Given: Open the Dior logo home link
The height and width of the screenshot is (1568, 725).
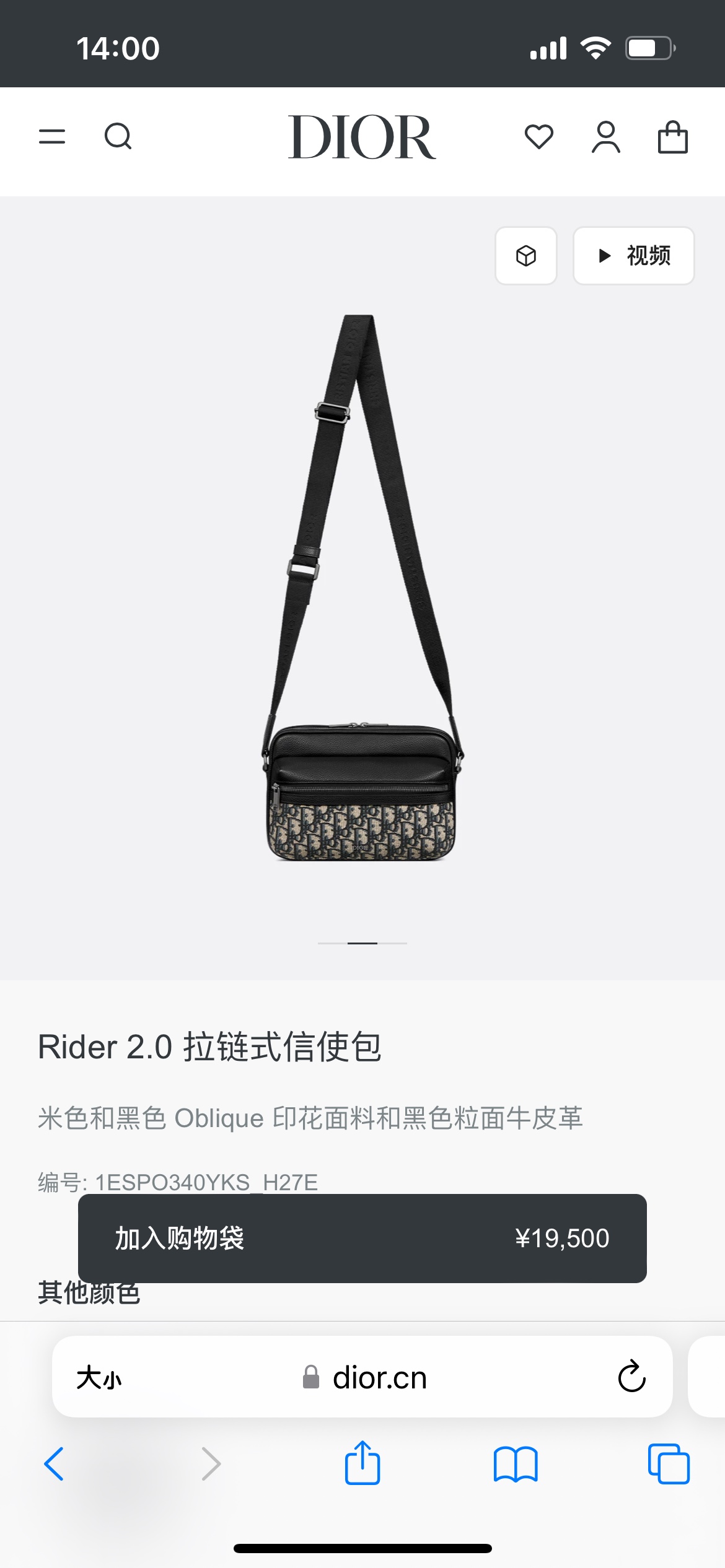Looking at the screenshot, I should click(362, 137).
